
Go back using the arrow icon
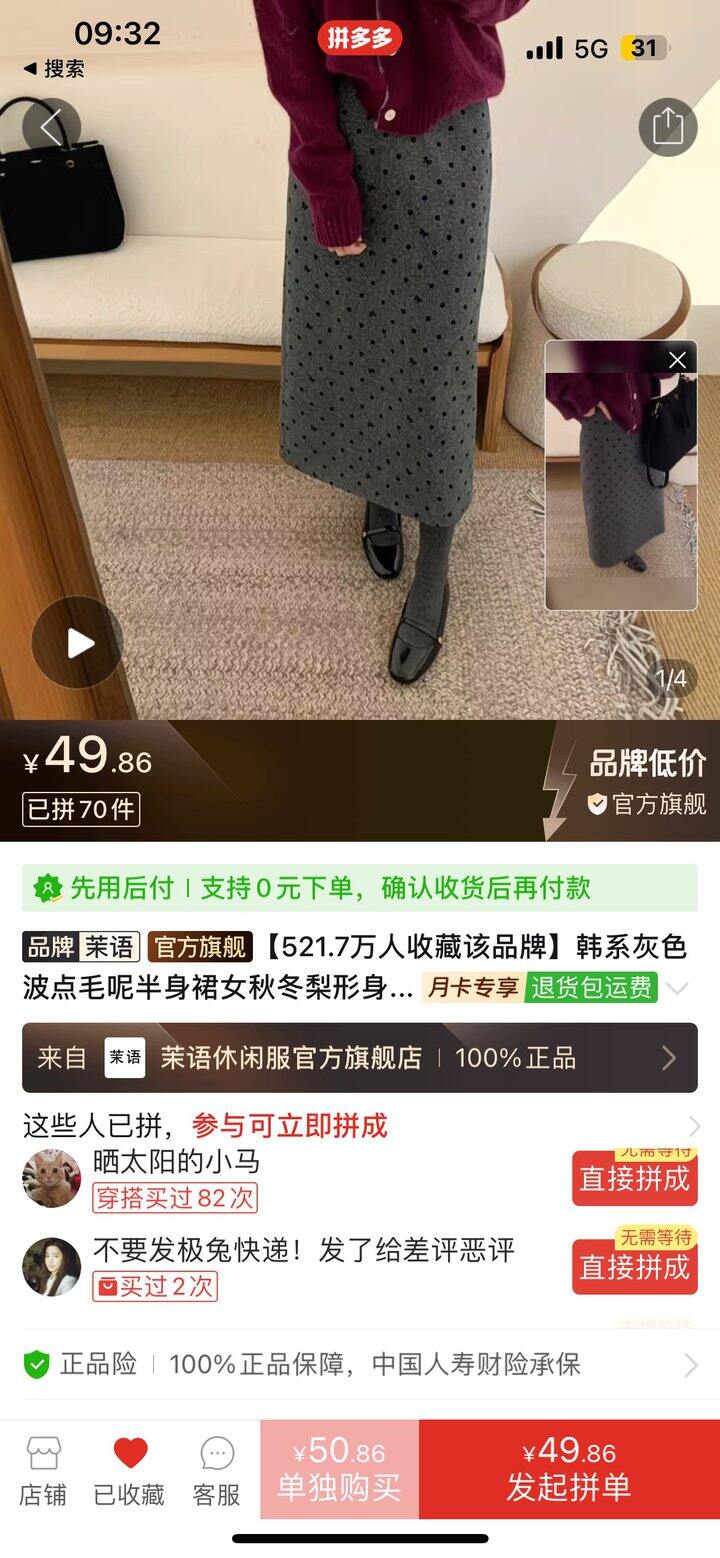(52, 127)
